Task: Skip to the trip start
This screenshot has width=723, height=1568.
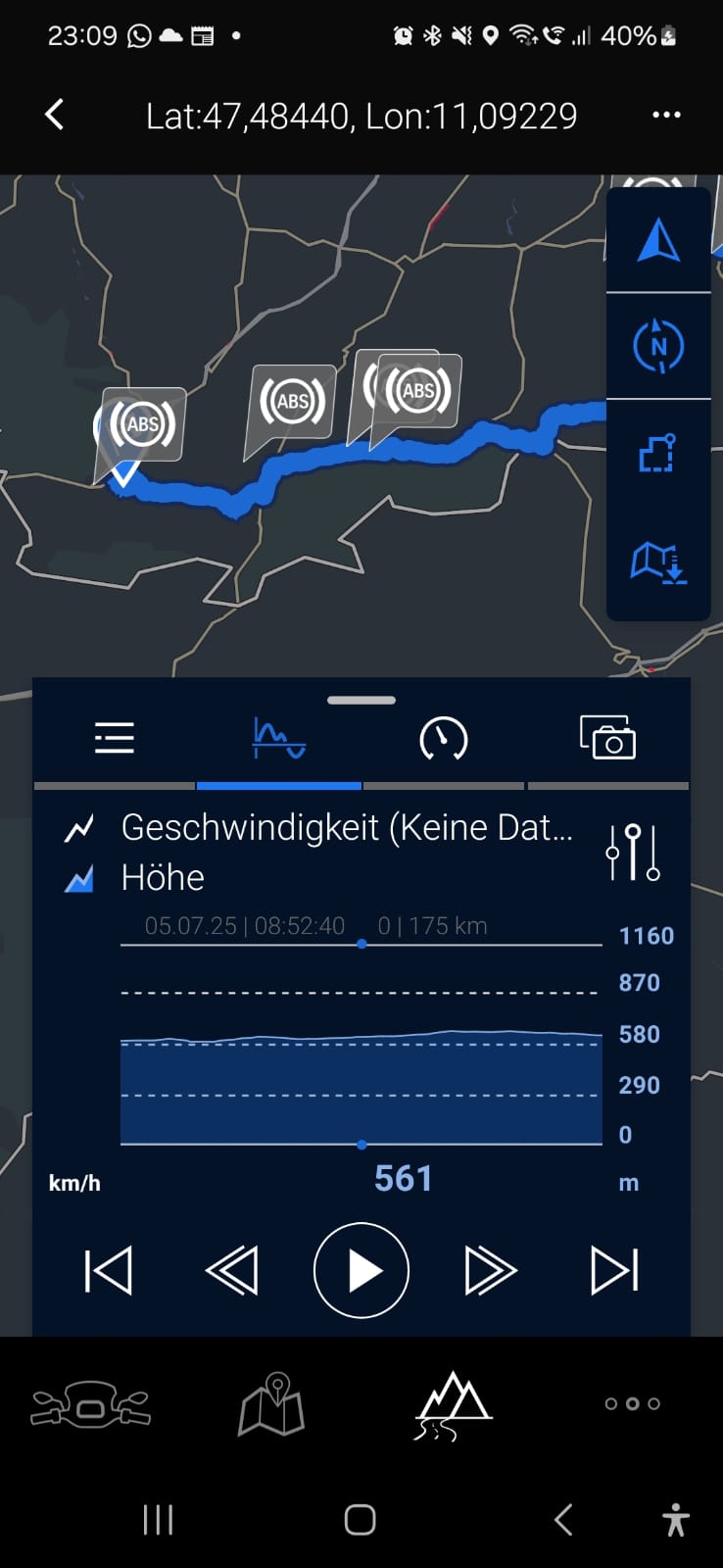Action: 109,1271
